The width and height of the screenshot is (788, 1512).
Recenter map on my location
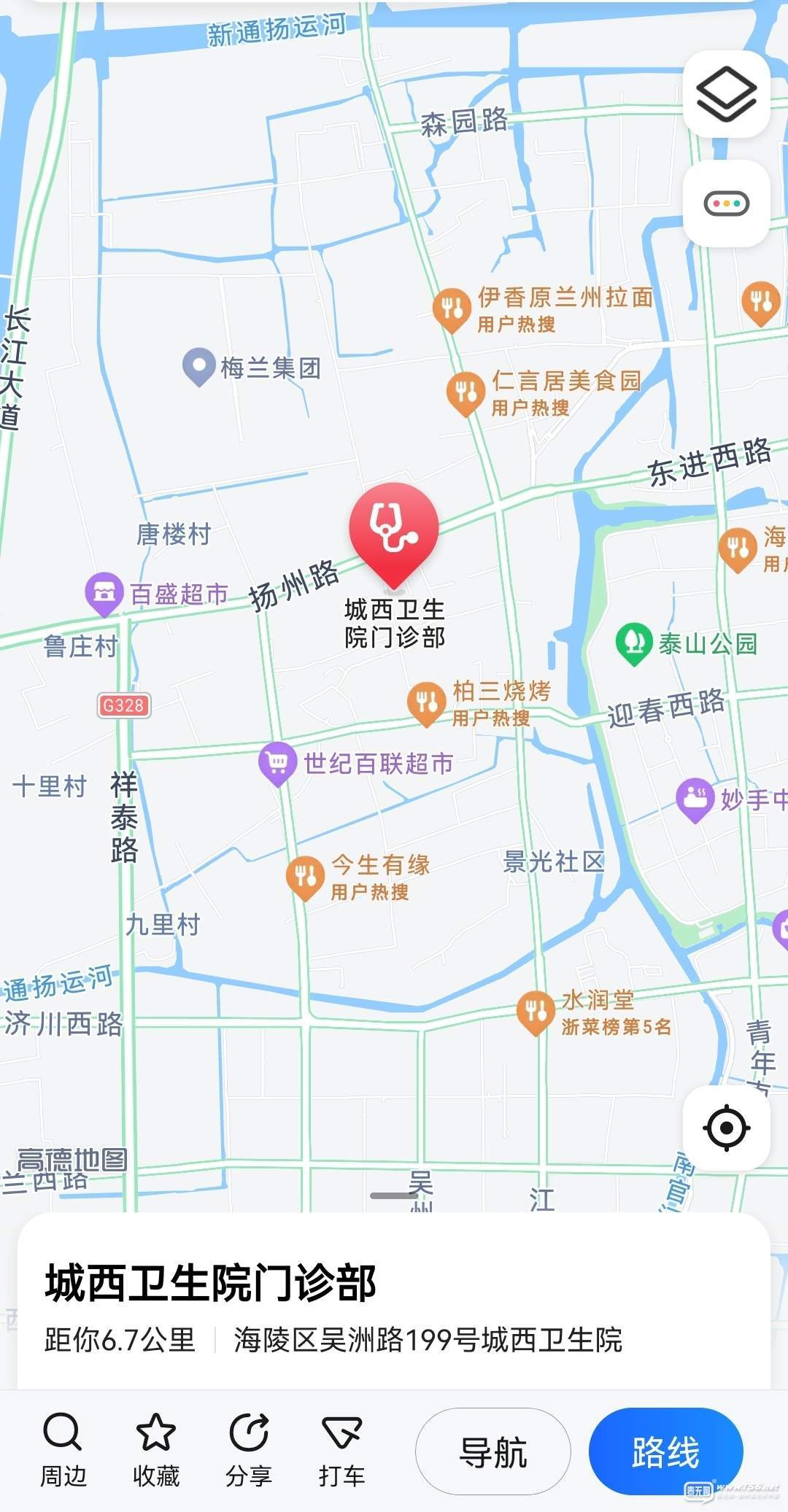click(727, 1128)
